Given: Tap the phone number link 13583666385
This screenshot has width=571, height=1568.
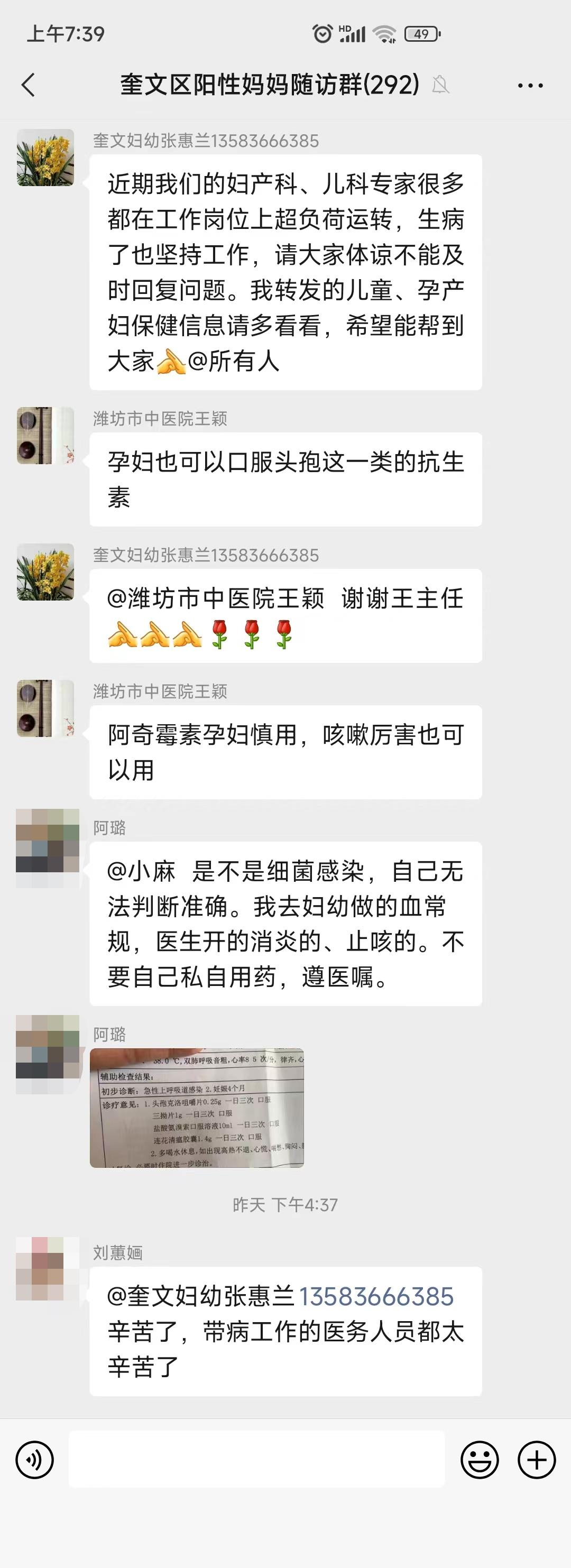Looking at the screenshot, I should click(x=375, y=1297).
